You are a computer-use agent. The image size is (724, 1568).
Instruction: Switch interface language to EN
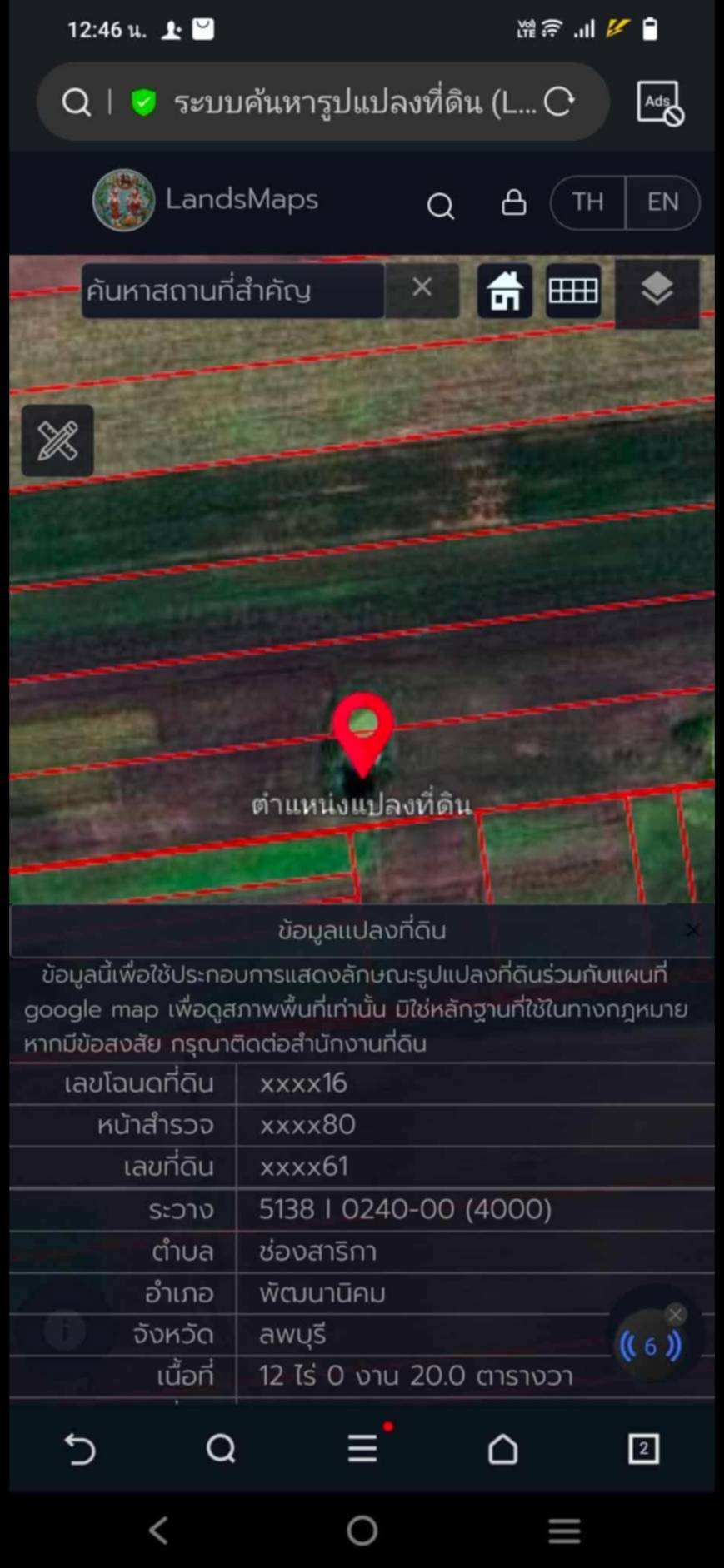pyautogui.click(x=662, y=202)
